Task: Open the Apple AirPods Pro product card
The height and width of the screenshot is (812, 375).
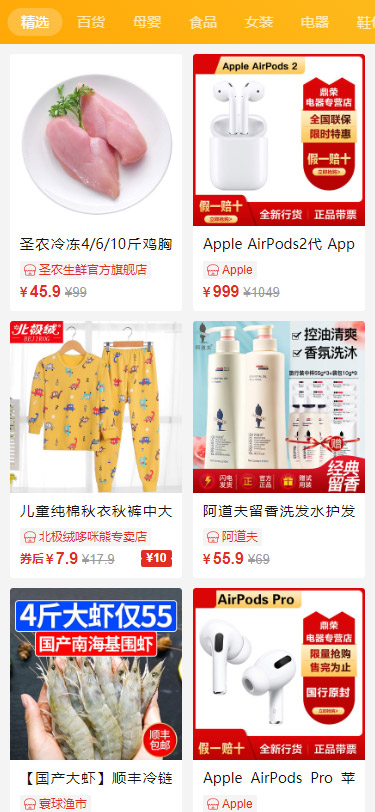Action: [279, 700]
